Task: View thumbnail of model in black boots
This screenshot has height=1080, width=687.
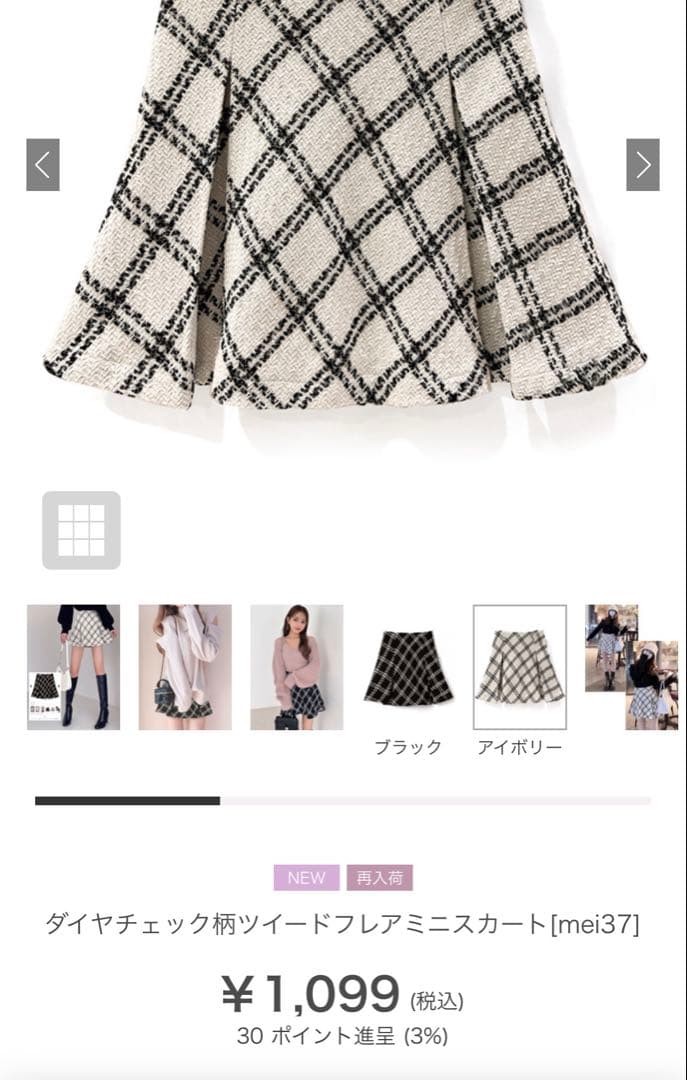Action: click(73, 667)
